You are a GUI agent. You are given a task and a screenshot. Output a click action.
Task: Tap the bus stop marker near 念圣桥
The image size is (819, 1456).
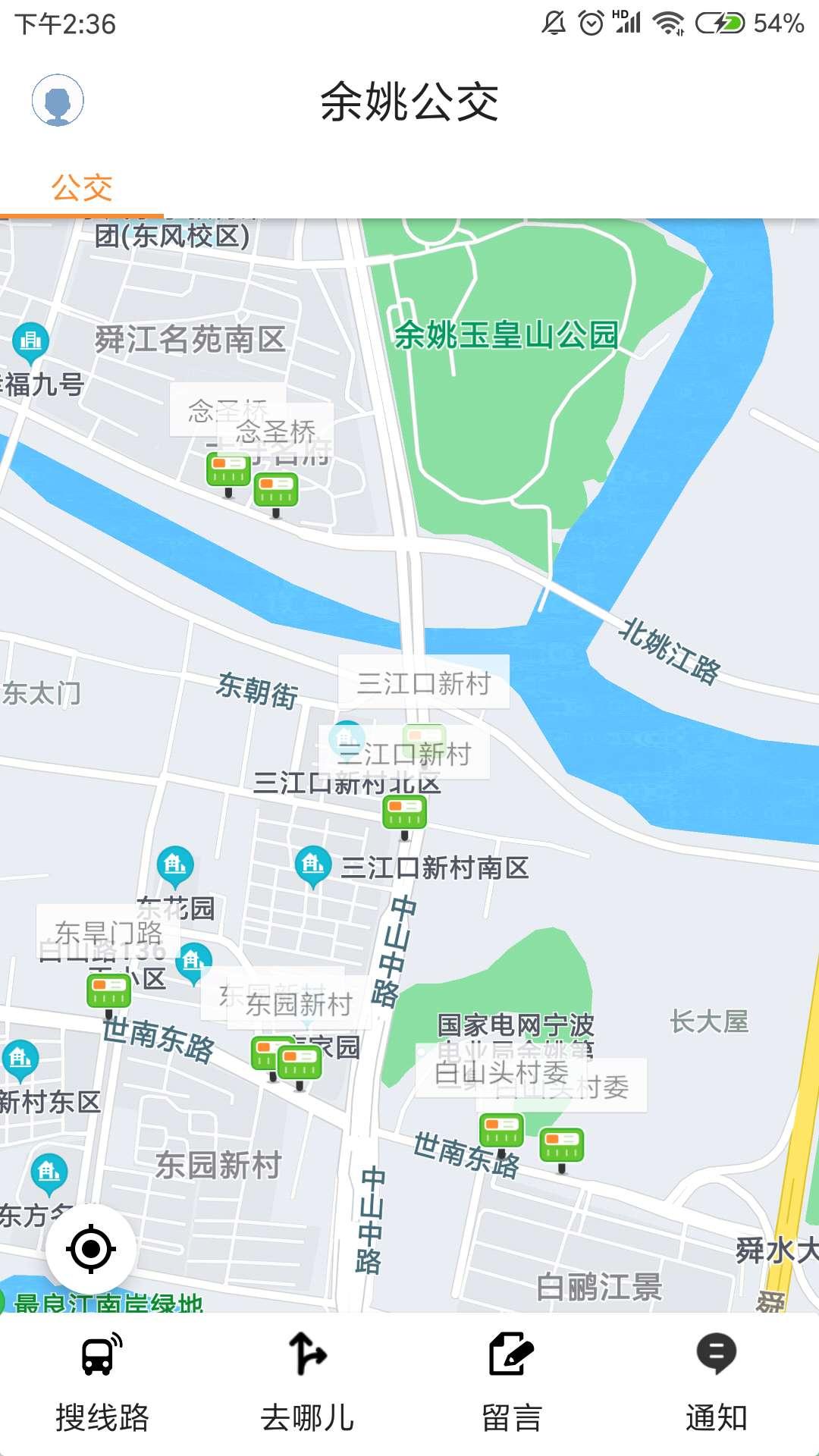[229, 469]
